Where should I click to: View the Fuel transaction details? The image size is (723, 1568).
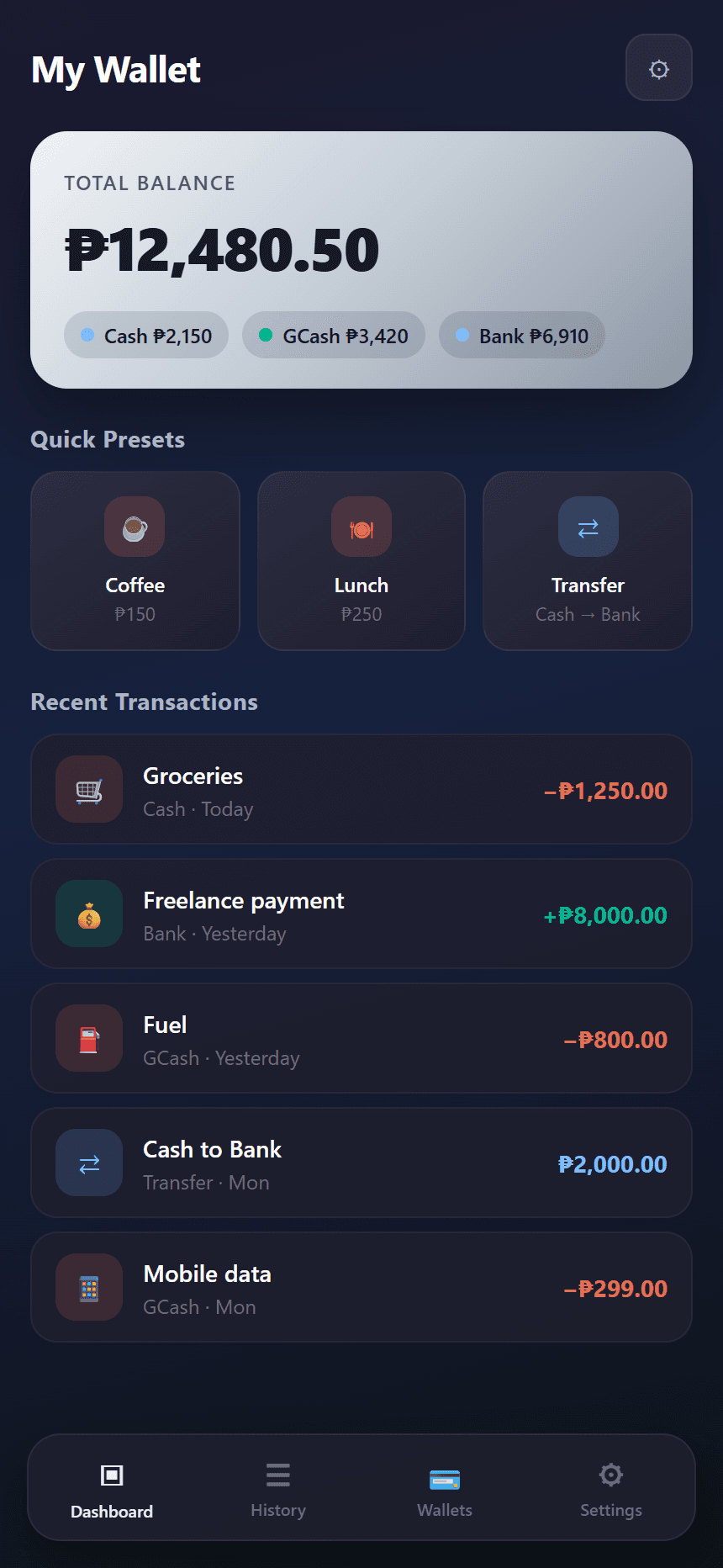pyautogui.click(x=361, y=1038)
